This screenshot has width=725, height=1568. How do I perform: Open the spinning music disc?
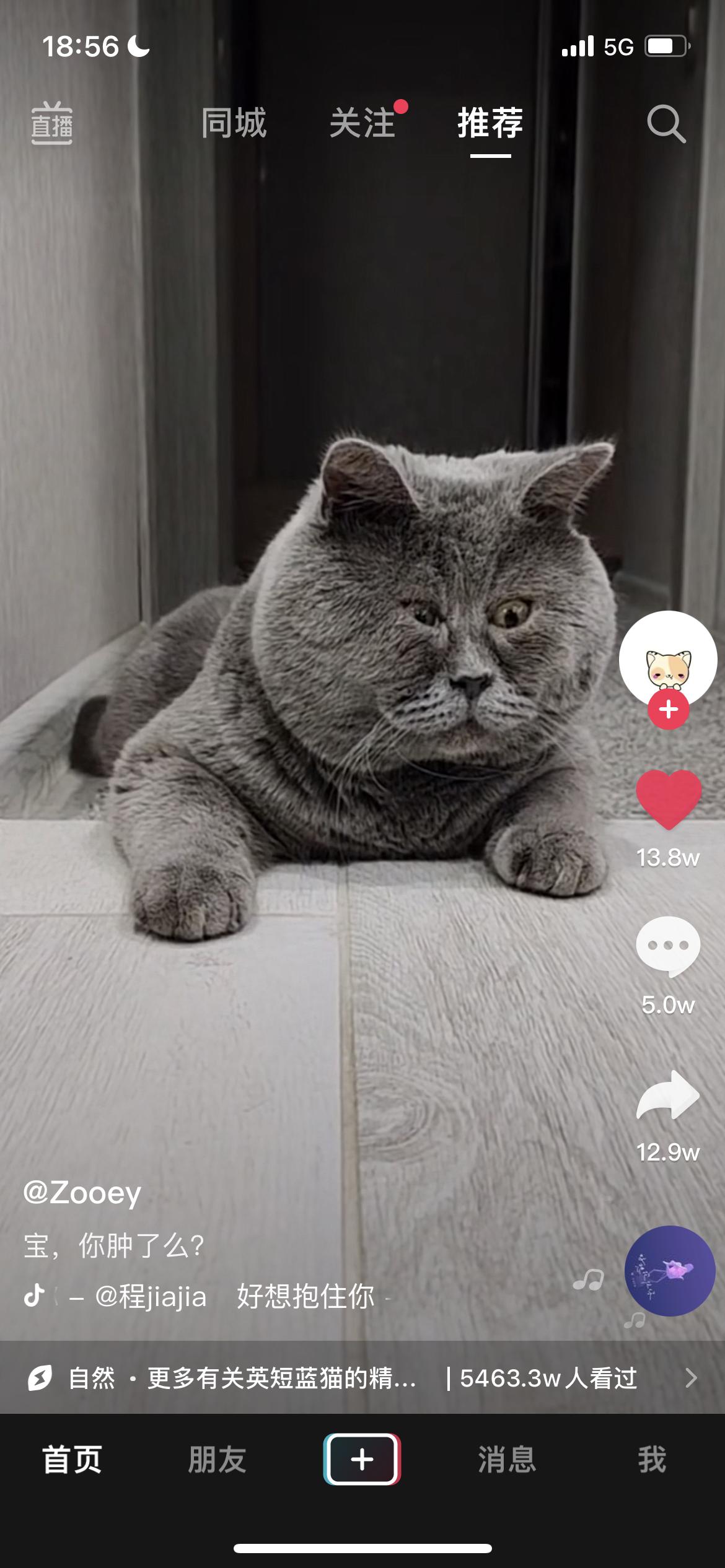669,1271
